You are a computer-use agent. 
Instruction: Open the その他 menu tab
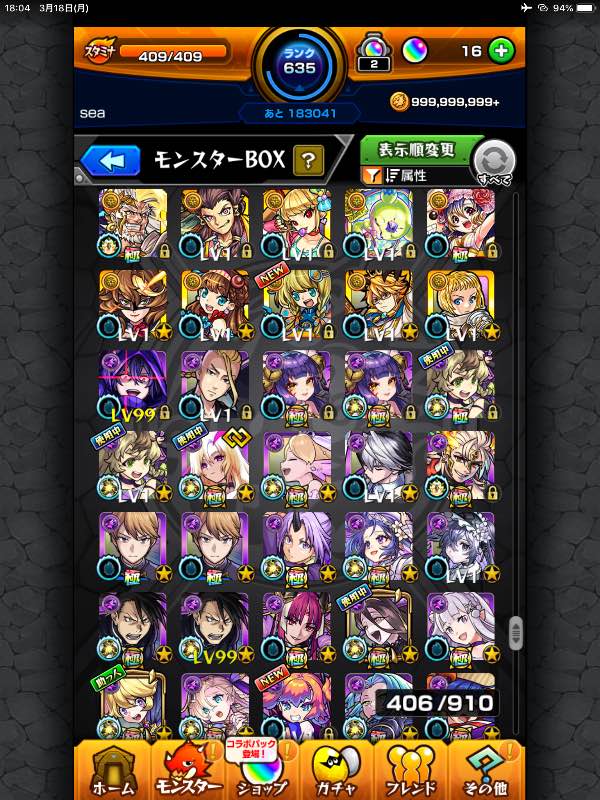pyautogui.click(x=487, y=770)
